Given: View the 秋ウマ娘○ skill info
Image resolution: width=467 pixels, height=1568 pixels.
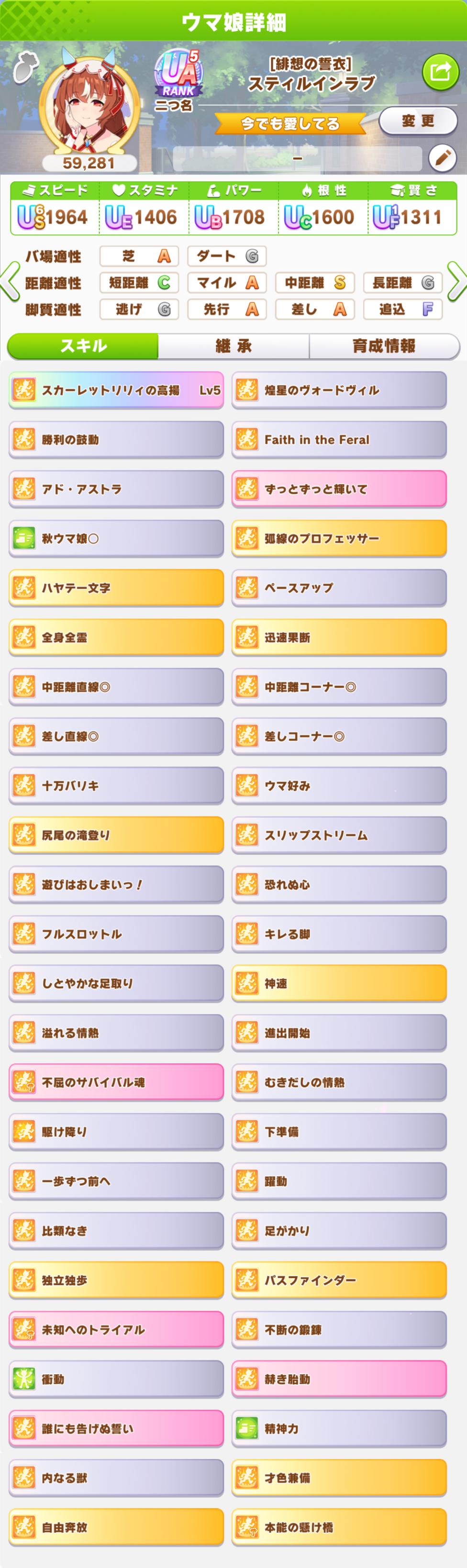Looking at the screenshot, I should [x=116, y=538].
